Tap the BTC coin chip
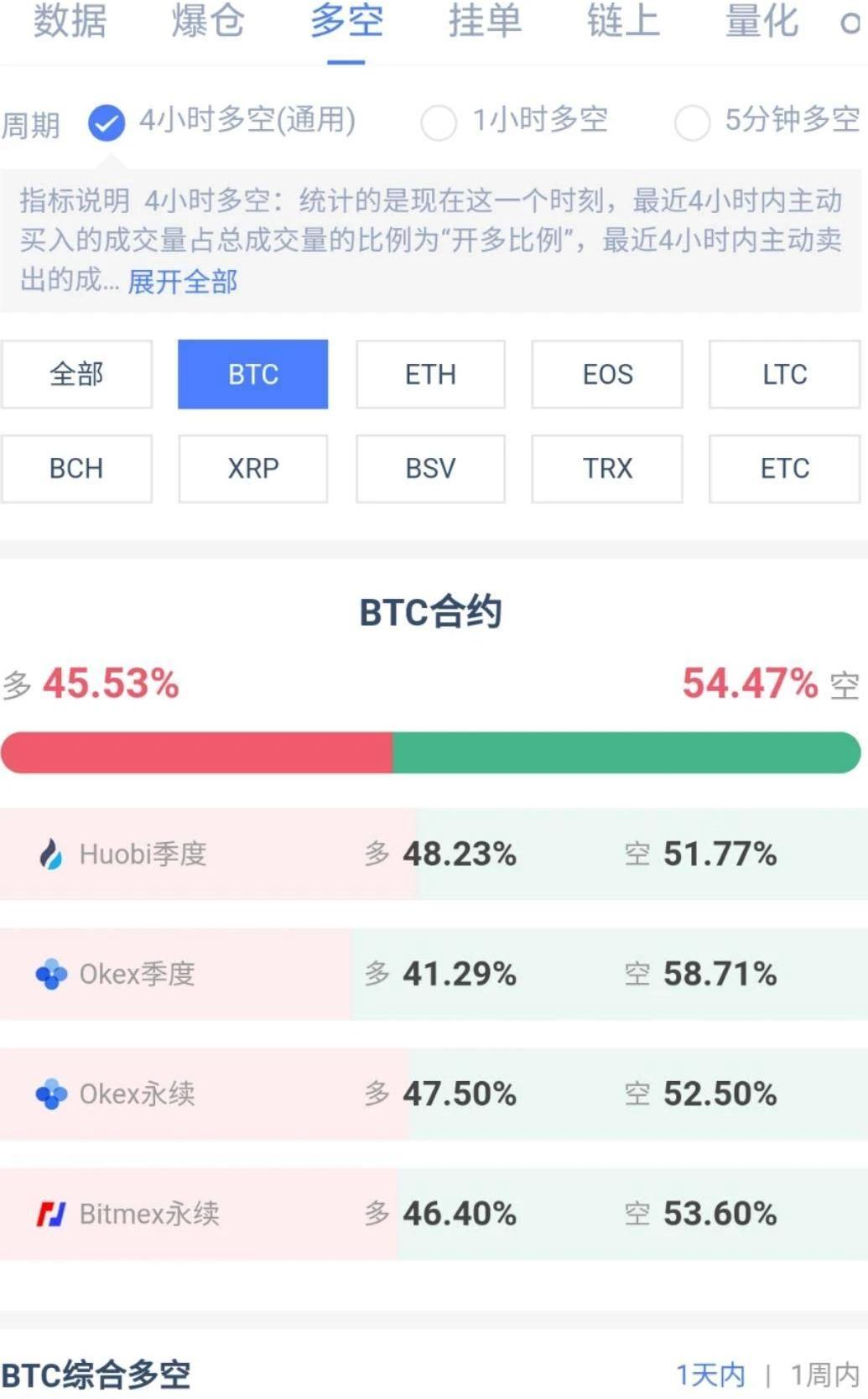 click(x=253, y=374)
